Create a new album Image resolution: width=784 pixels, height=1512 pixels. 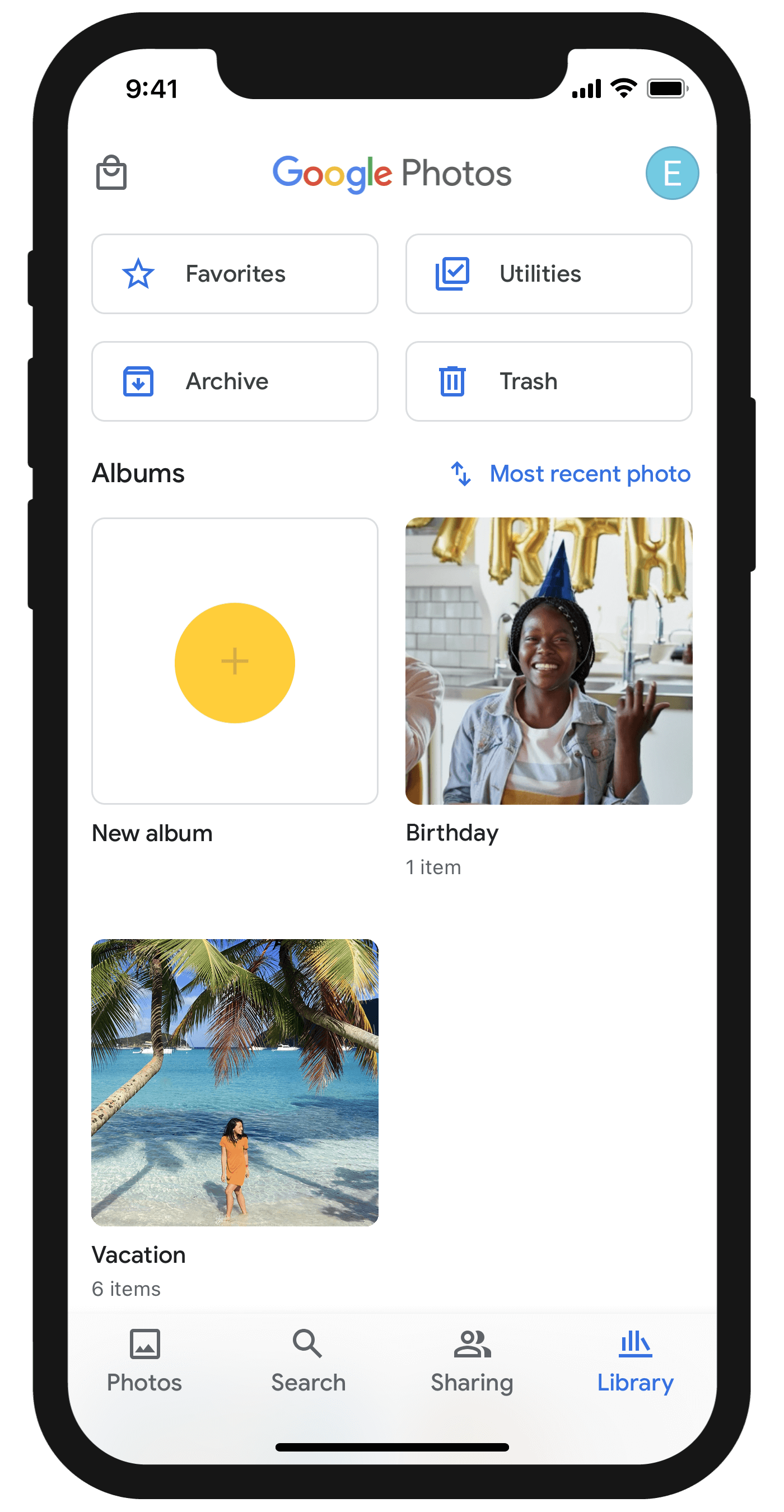point(235,661)
